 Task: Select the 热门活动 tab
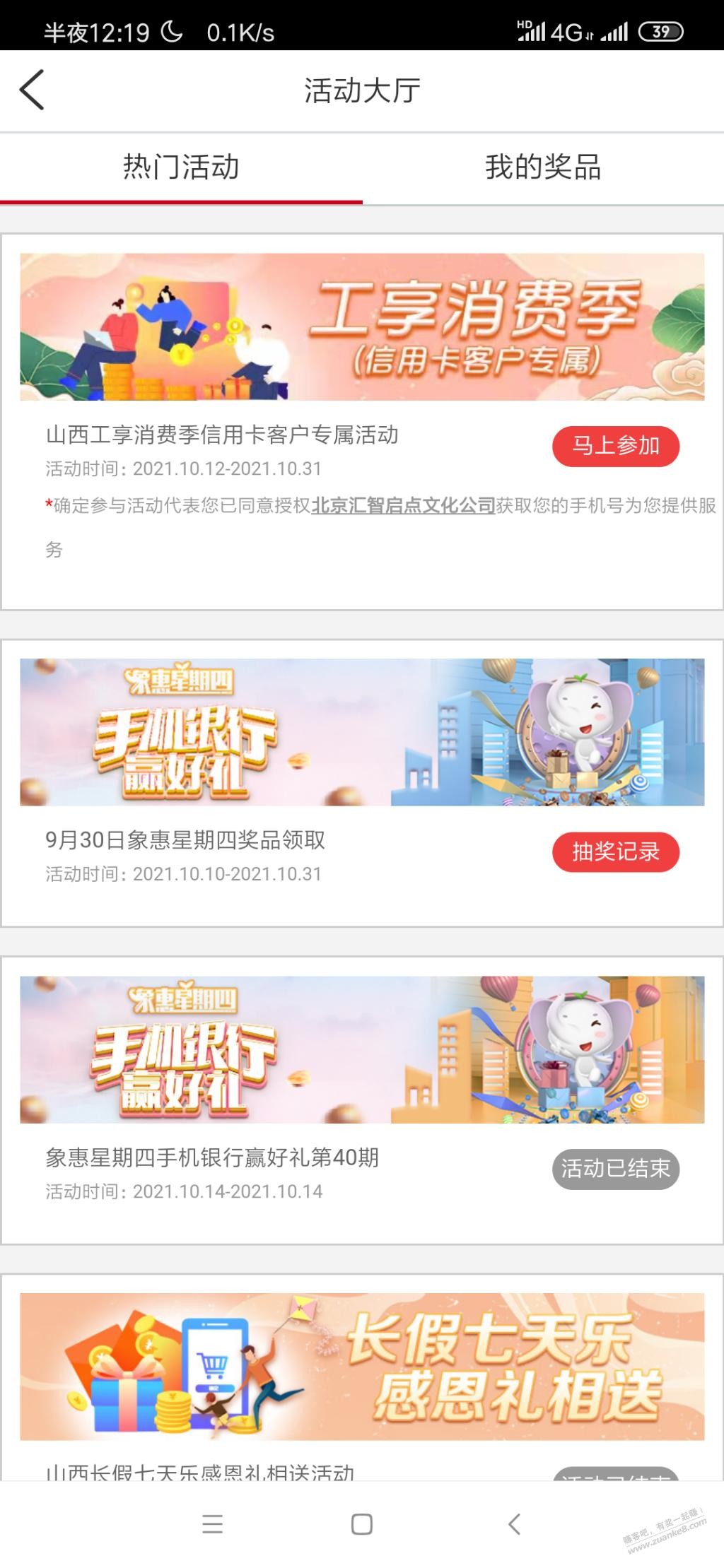click(181, 167)
